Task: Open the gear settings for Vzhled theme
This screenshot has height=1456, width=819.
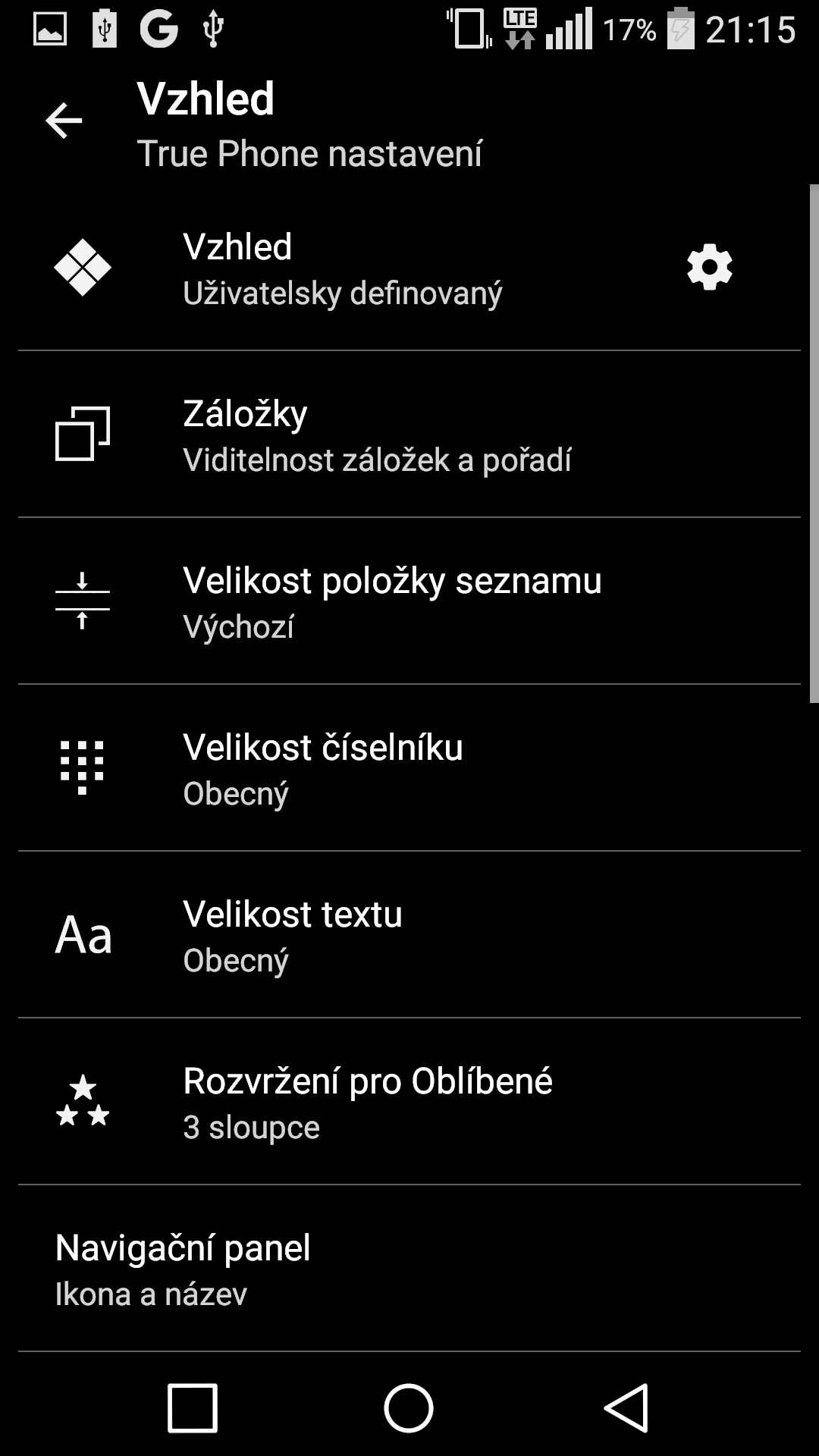Action: coord(710,267)
